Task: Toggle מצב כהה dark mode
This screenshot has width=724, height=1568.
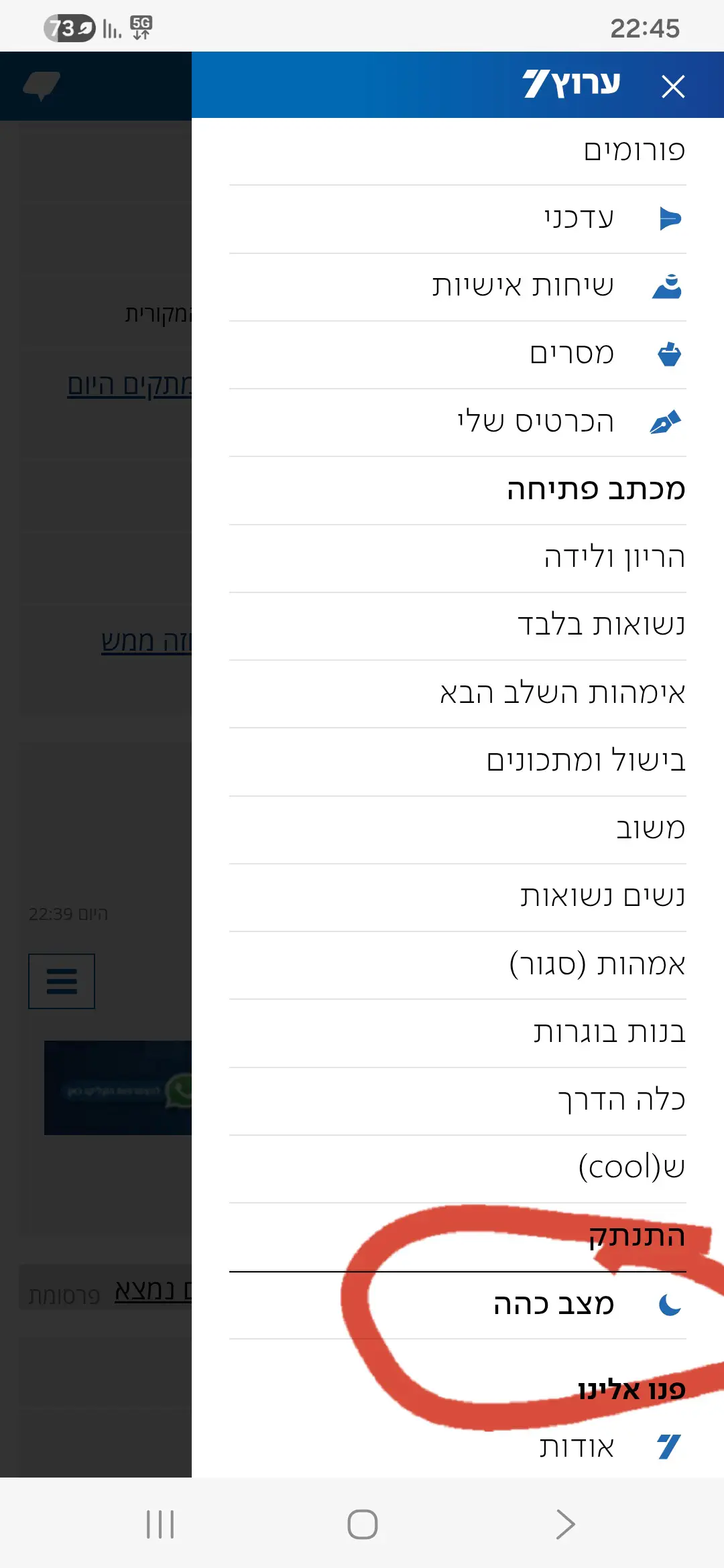Action: pyautogui.click(x=554, y=1305)
